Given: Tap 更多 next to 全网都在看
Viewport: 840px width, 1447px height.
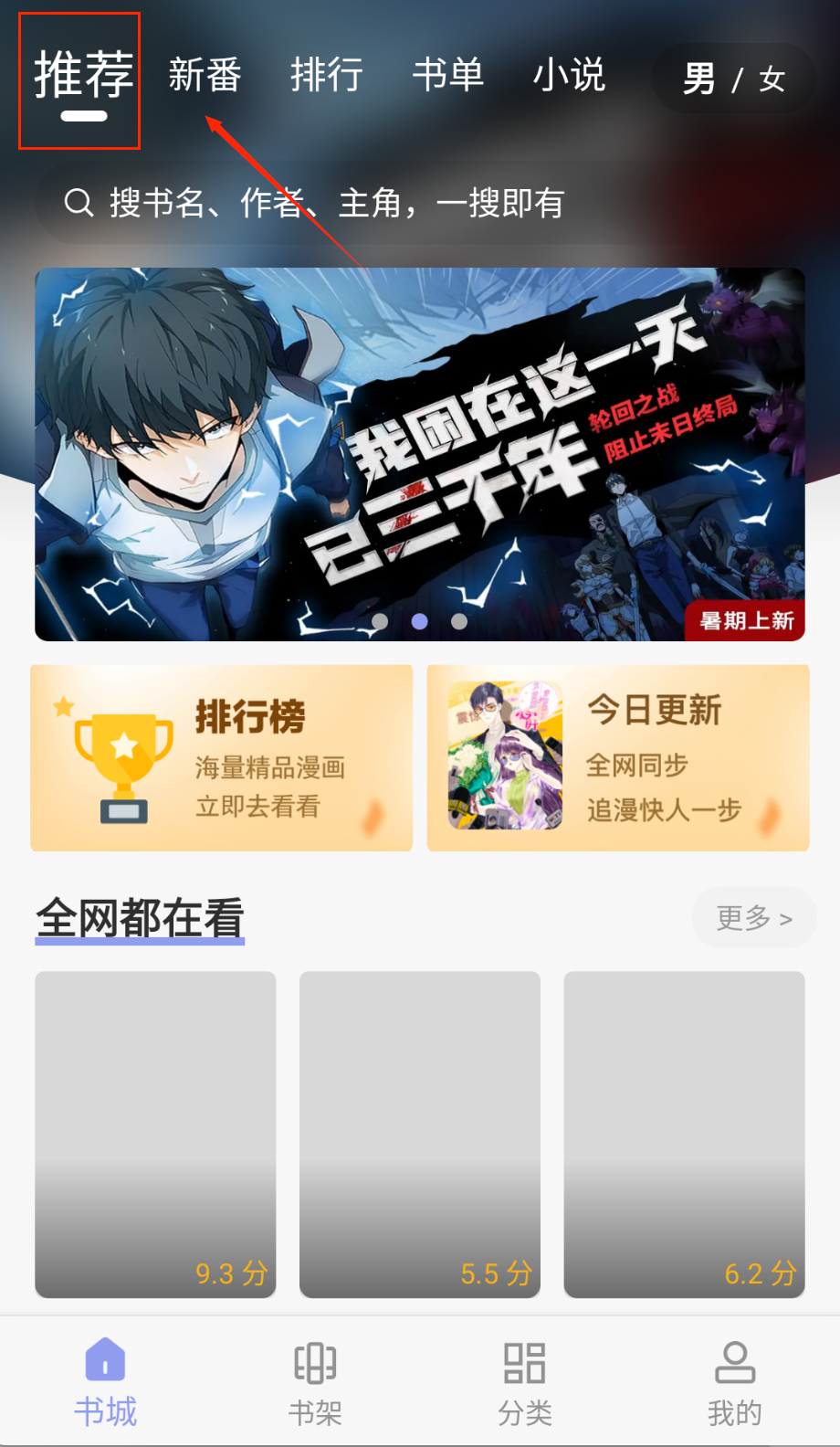Looking at the screenshot, I should pos(753,917).
